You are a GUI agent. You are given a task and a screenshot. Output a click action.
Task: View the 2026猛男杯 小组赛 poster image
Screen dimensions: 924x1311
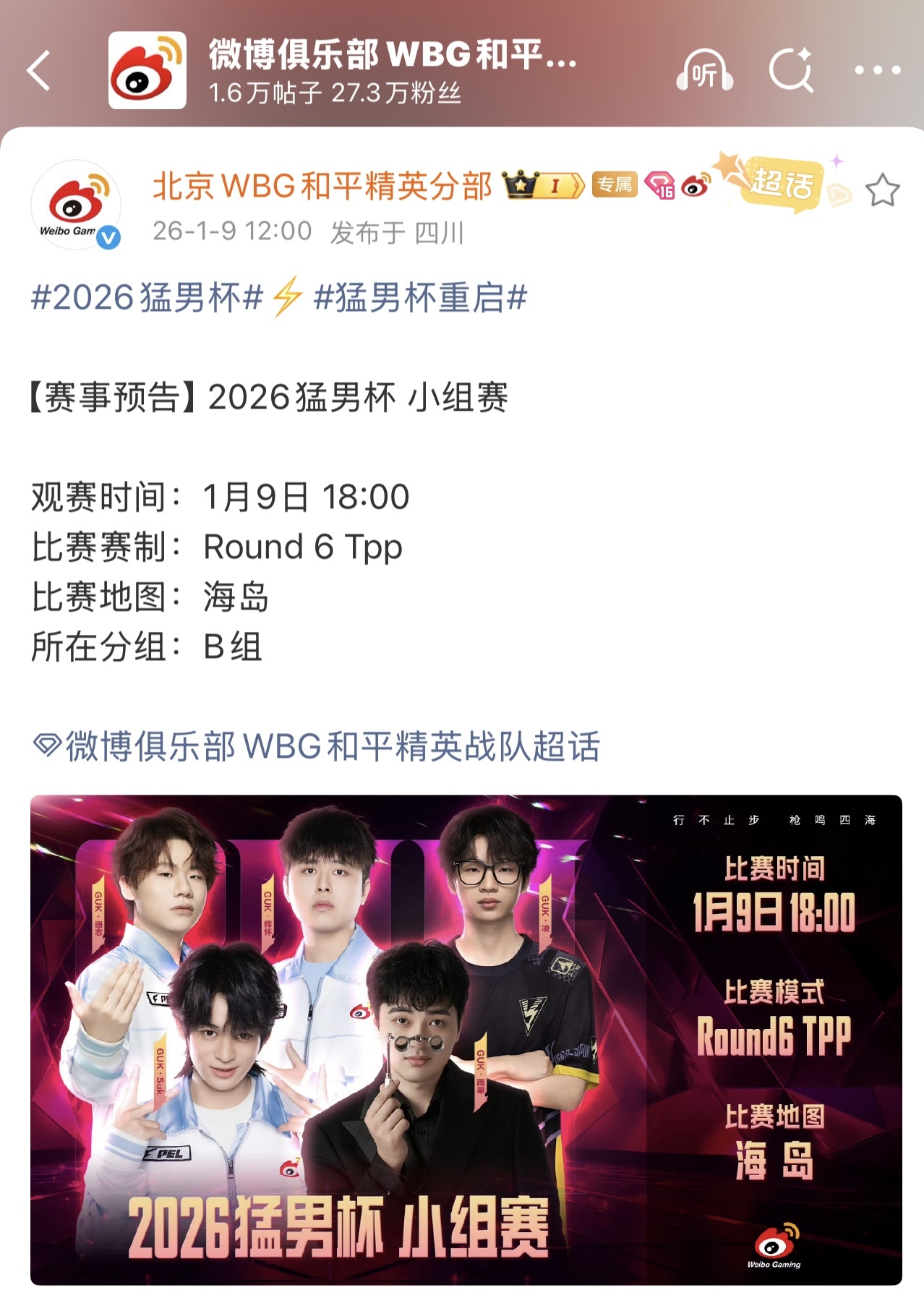point(466,1040)
